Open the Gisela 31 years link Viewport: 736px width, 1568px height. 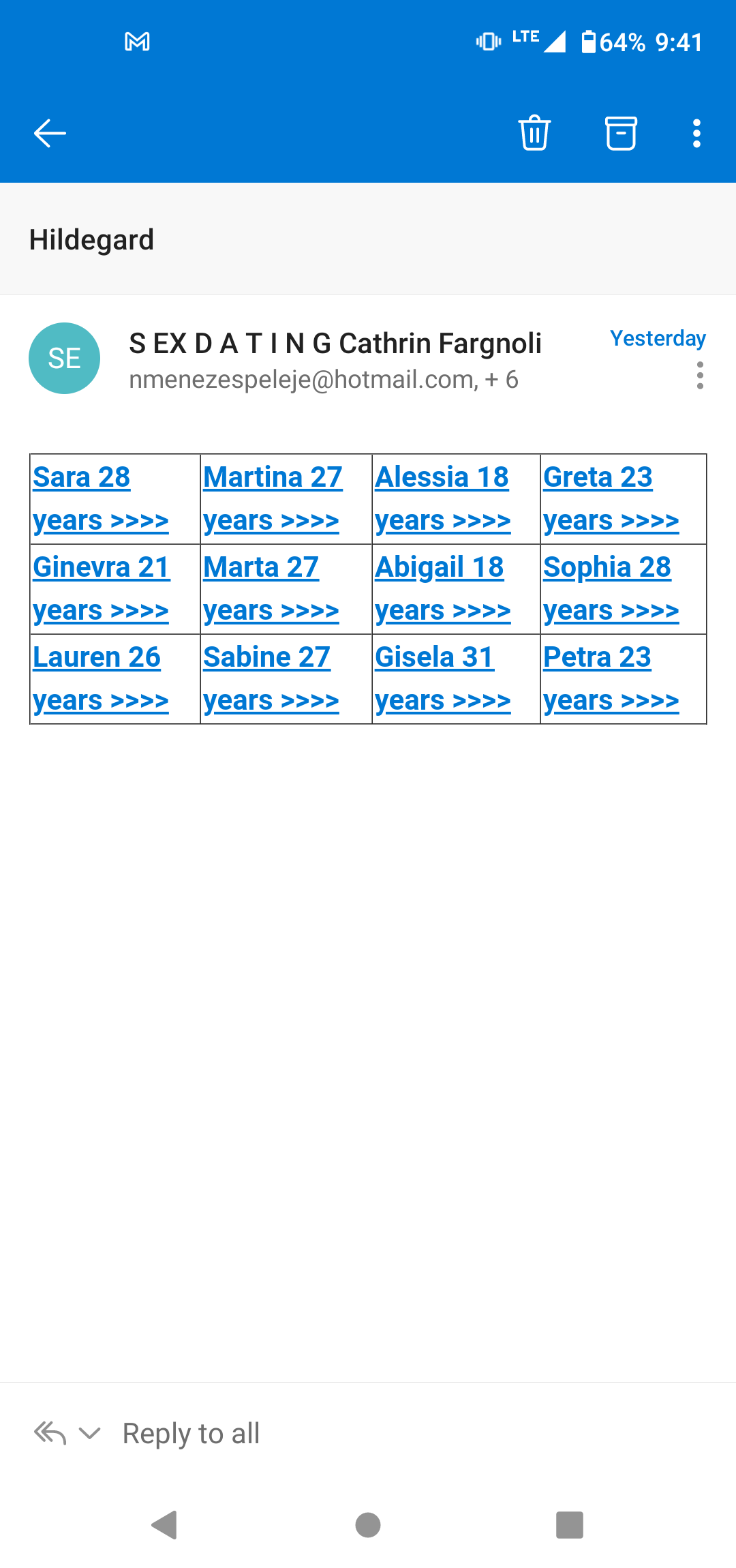click(x=434, y=658)
